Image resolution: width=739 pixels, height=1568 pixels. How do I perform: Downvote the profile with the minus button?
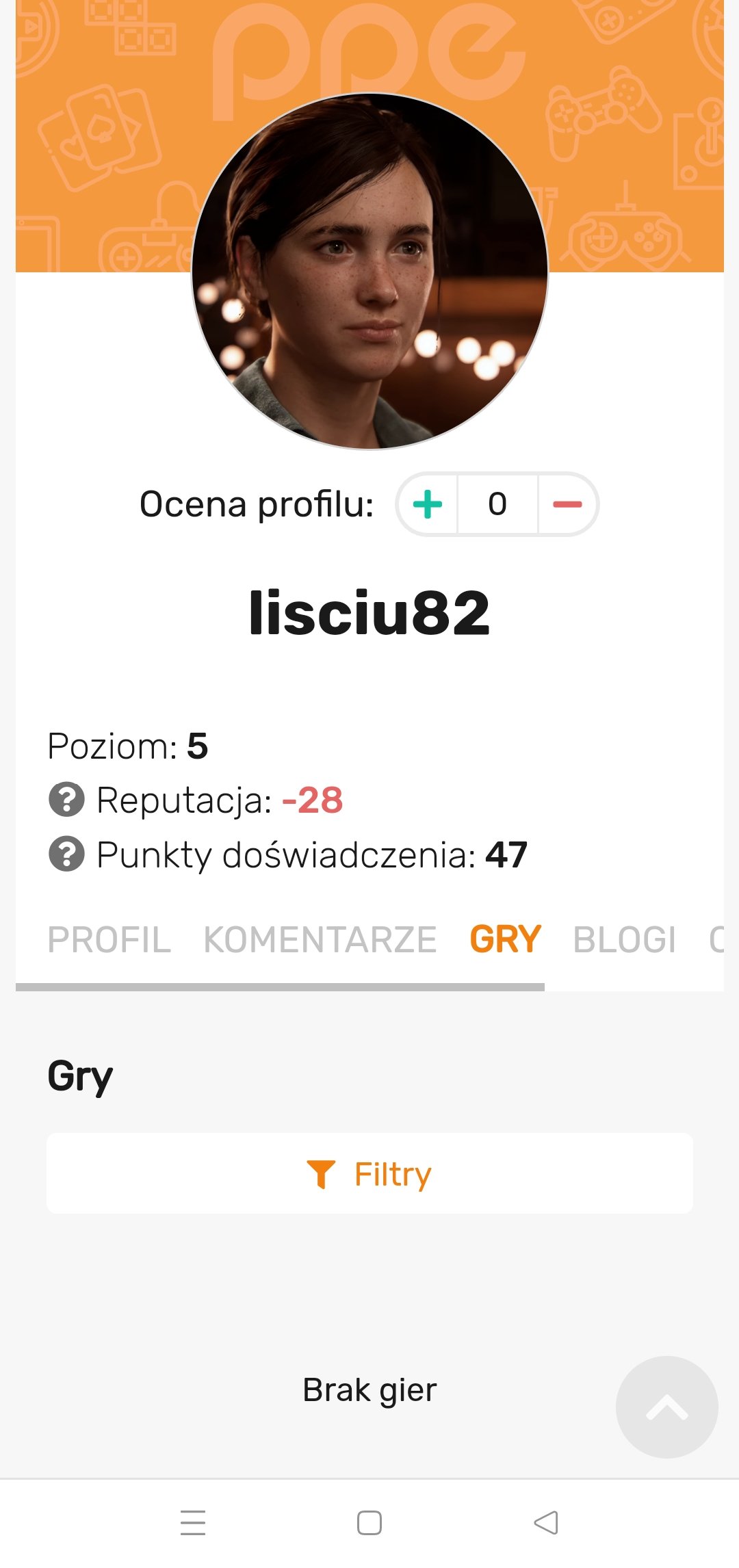(567, 504)
